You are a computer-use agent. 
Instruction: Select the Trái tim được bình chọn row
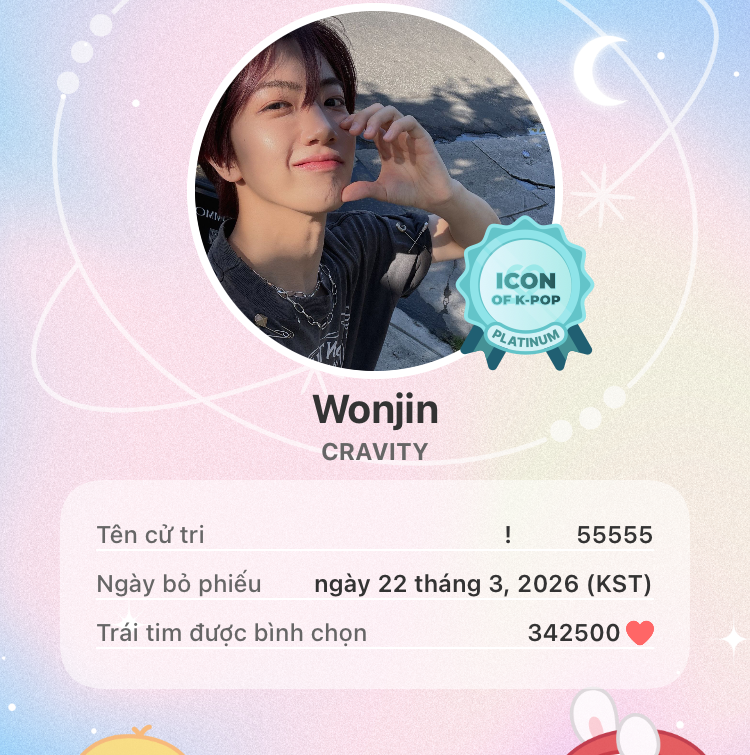coord(232,632)
